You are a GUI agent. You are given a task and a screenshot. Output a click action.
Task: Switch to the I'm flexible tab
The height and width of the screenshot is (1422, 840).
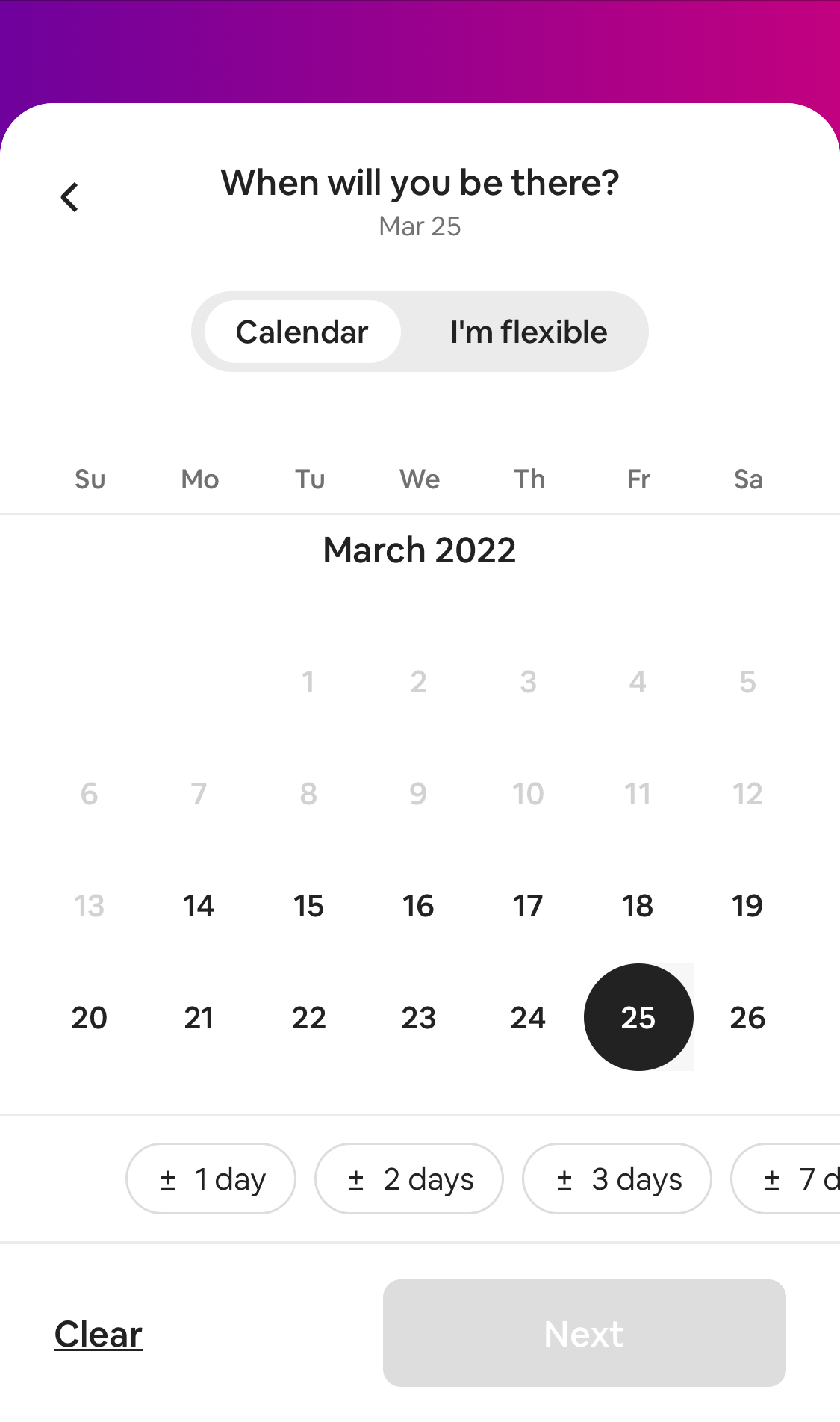pos(527,332)
